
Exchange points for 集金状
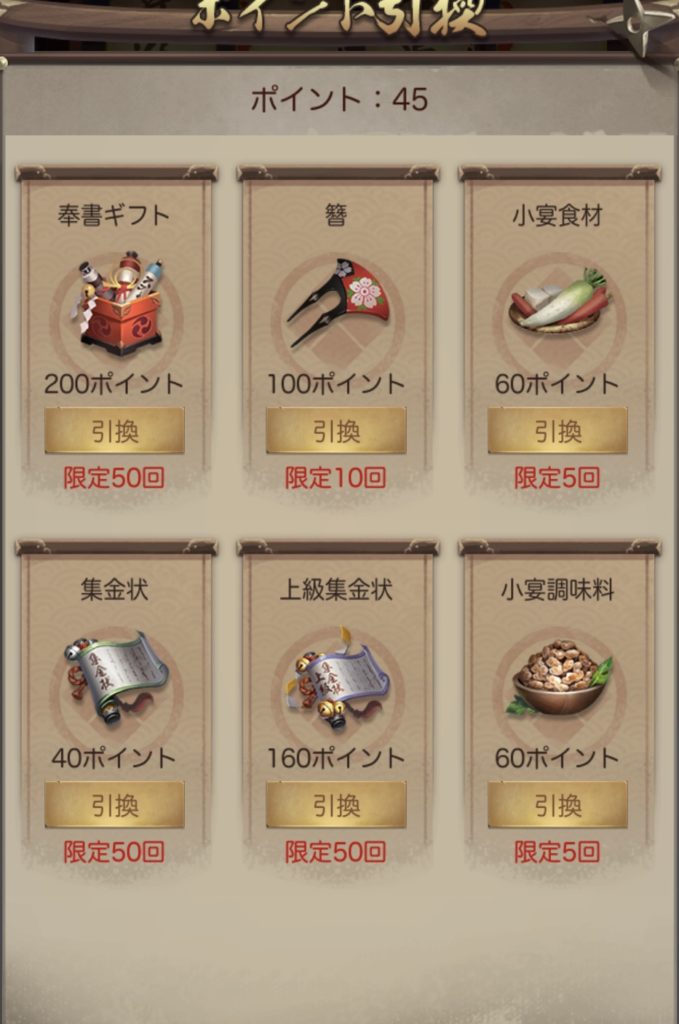114,805
